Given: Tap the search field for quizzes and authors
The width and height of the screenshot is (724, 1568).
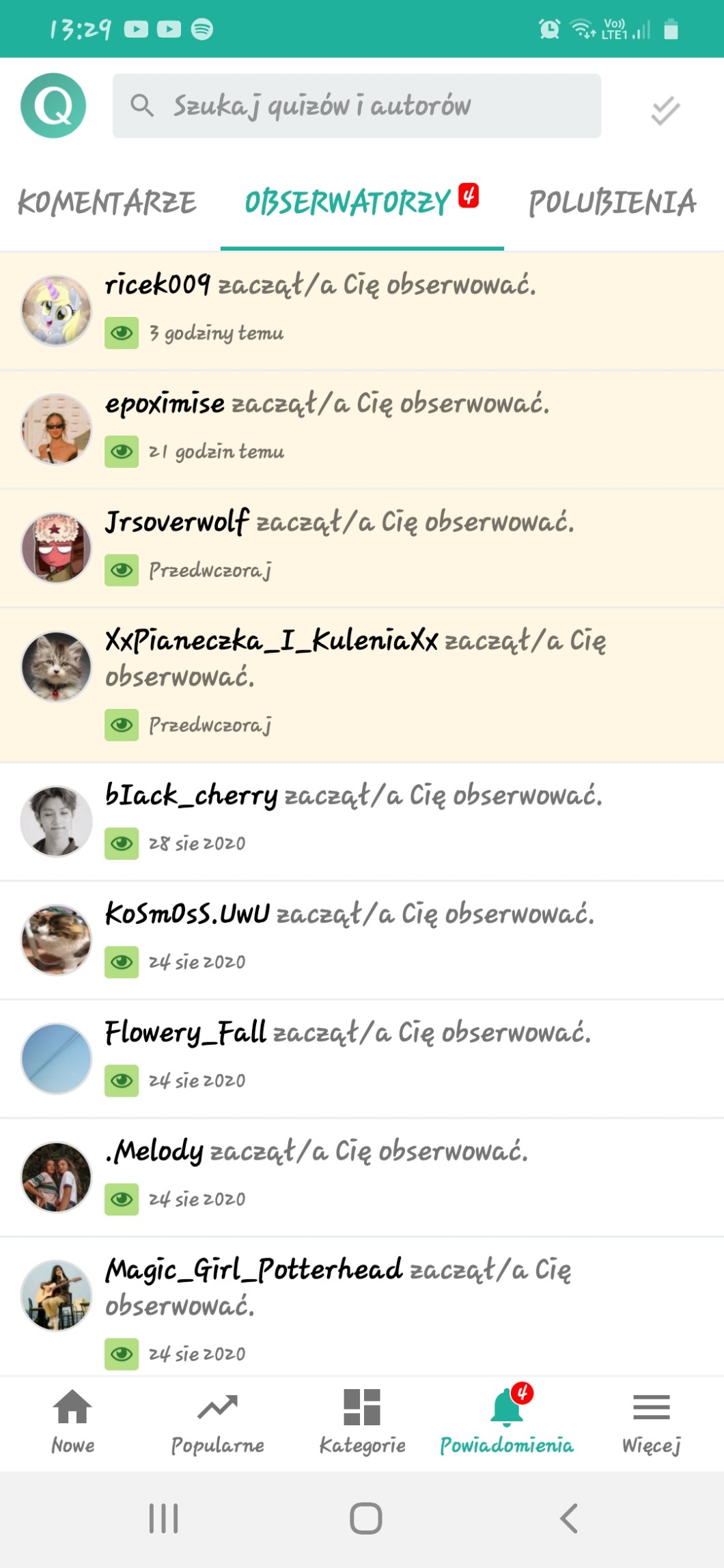Looking at the screenshot, I should click(357, 106).
